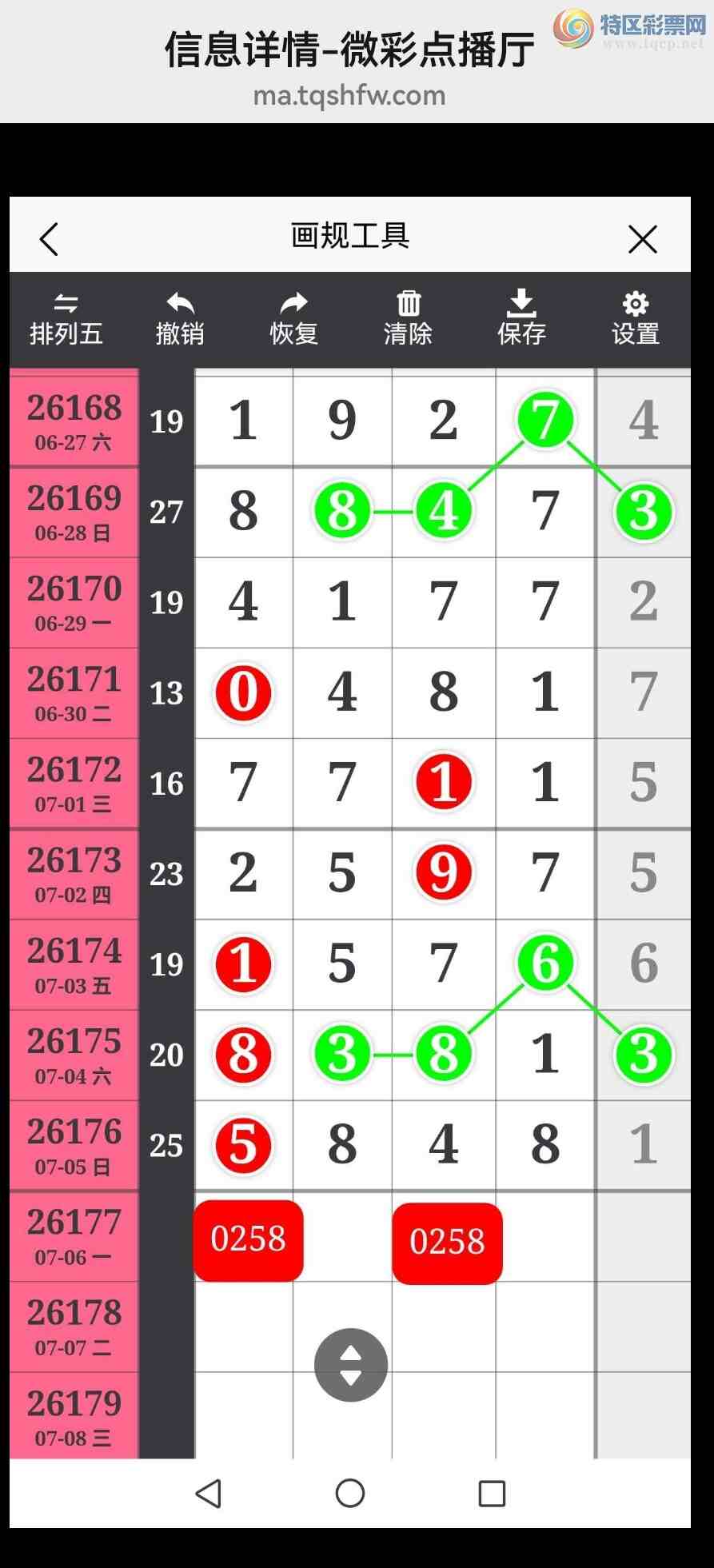Open recent apps from the navigation bar
The image size is (714, 1568).
point(492,1493)
